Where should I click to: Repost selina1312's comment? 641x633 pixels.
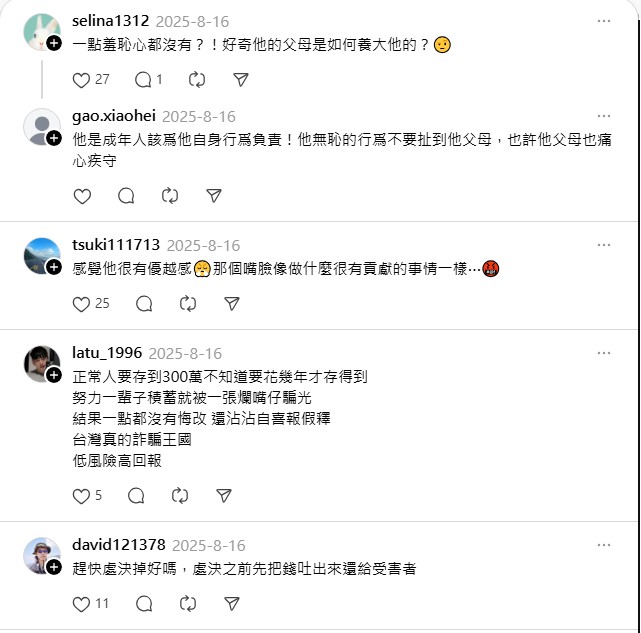click(x=197, y=79)
